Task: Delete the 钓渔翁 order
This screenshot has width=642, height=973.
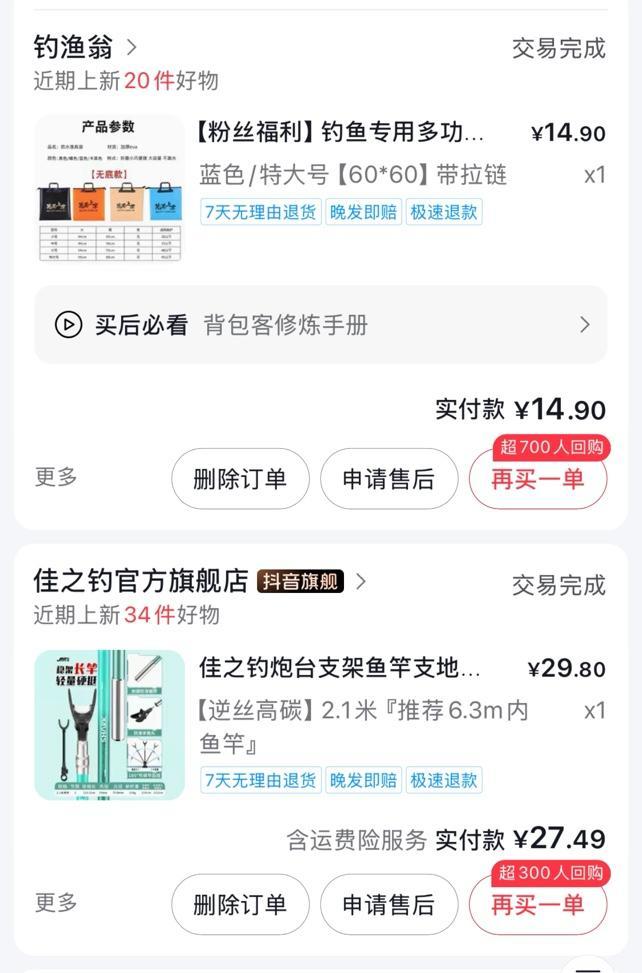Action: [x=240, y=479]
